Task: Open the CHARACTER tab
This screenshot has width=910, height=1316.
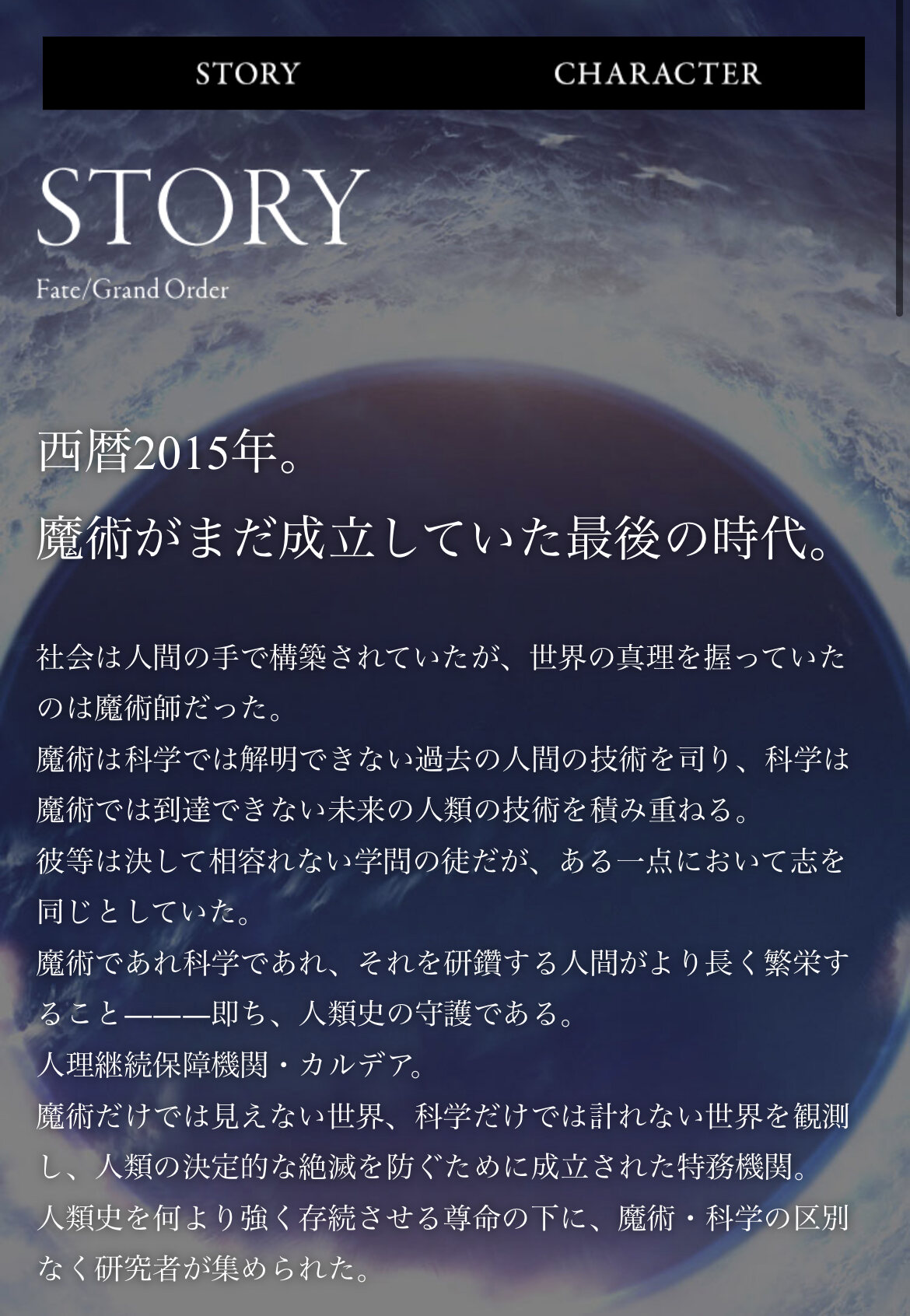Action: point(657,74)
